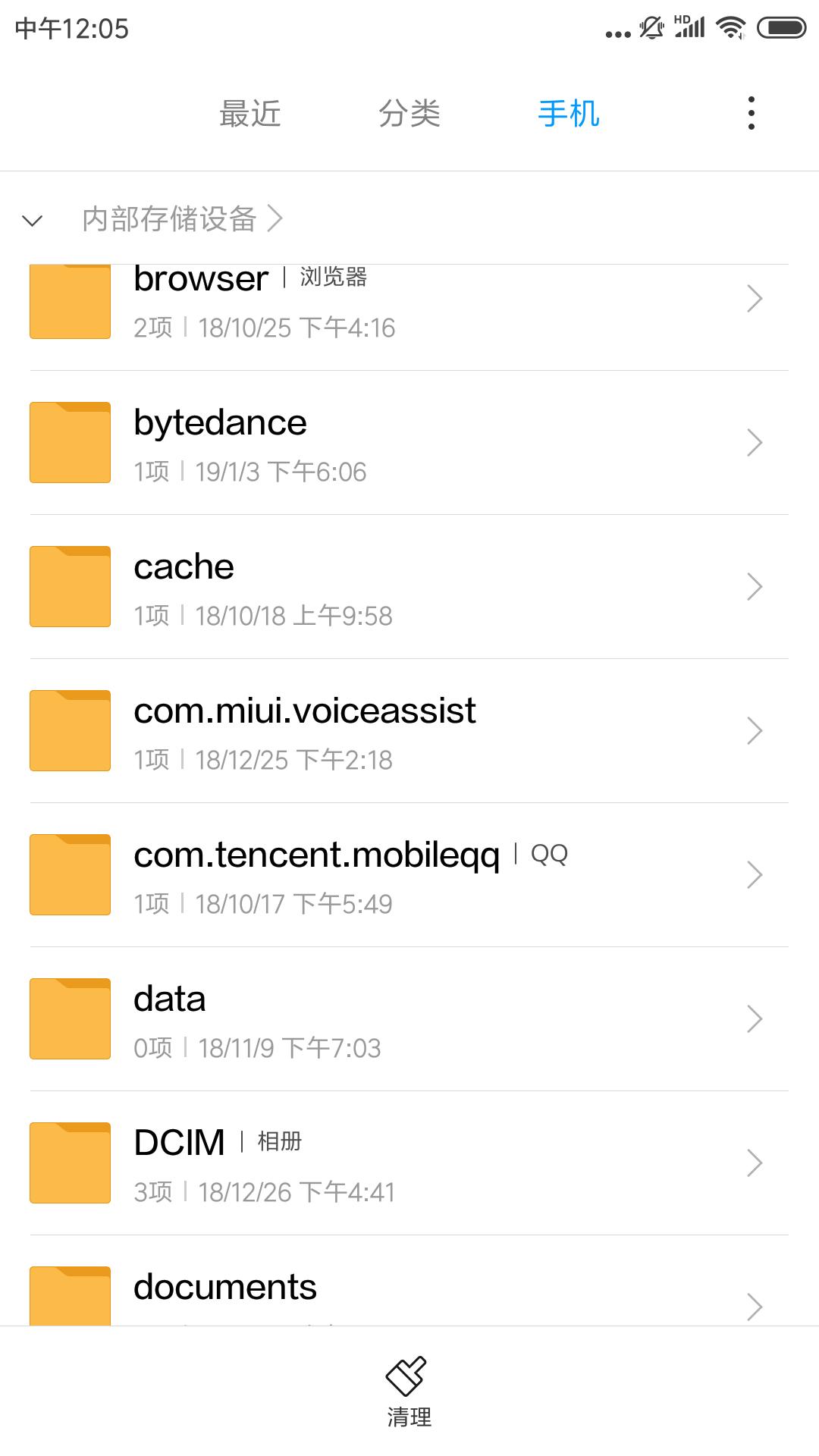Open the bytedance folder

coord(409,443)
